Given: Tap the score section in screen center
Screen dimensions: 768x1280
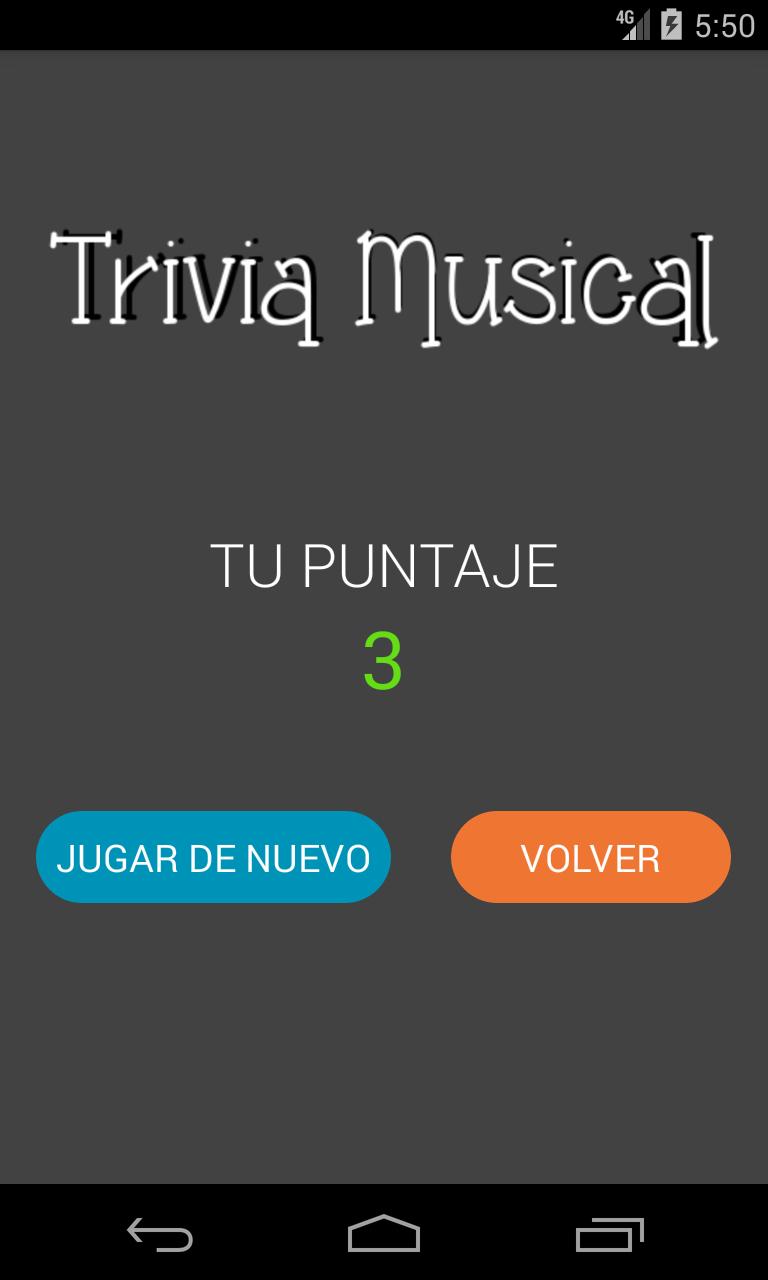Looking at the screenshot, I should pos(384,610).
